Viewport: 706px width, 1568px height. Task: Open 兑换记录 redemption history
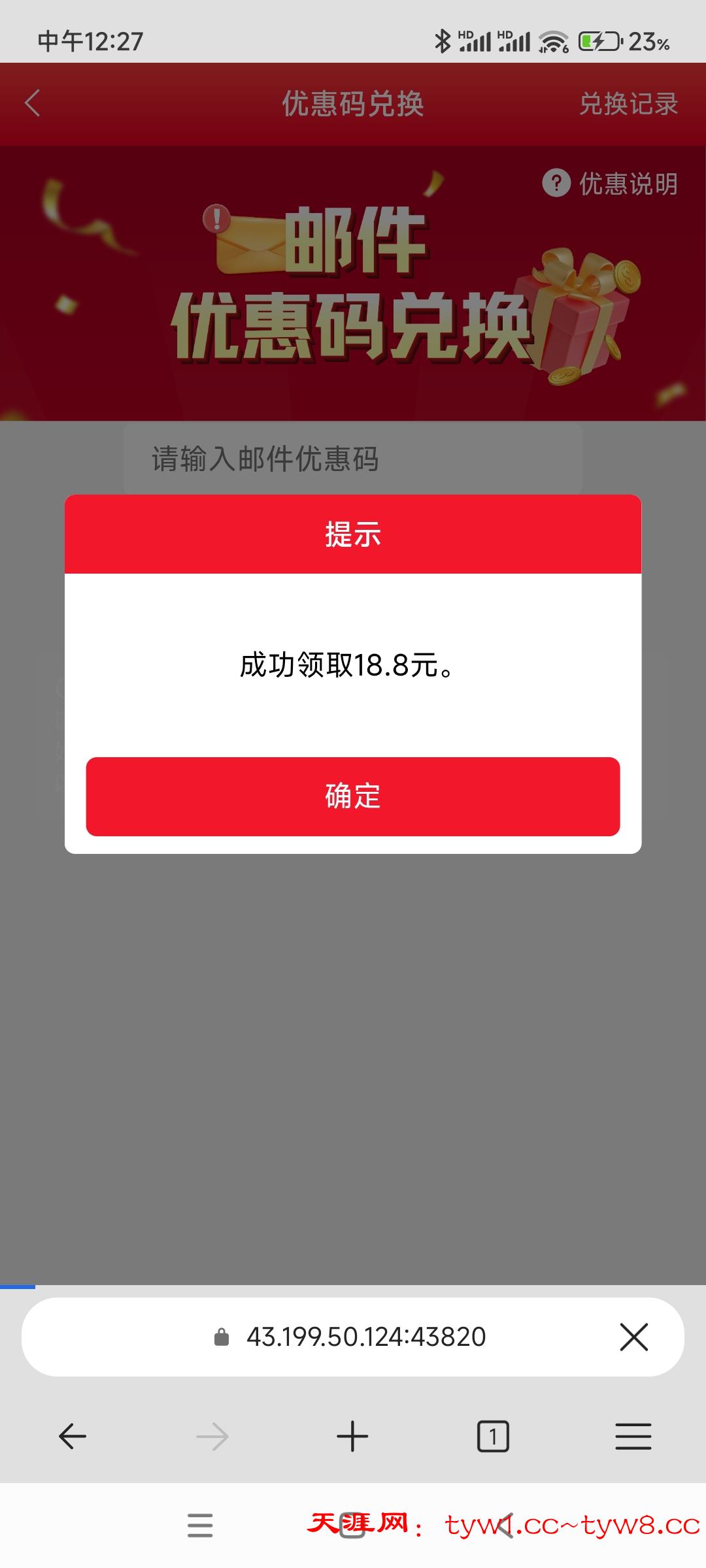[x=628, y=104]
